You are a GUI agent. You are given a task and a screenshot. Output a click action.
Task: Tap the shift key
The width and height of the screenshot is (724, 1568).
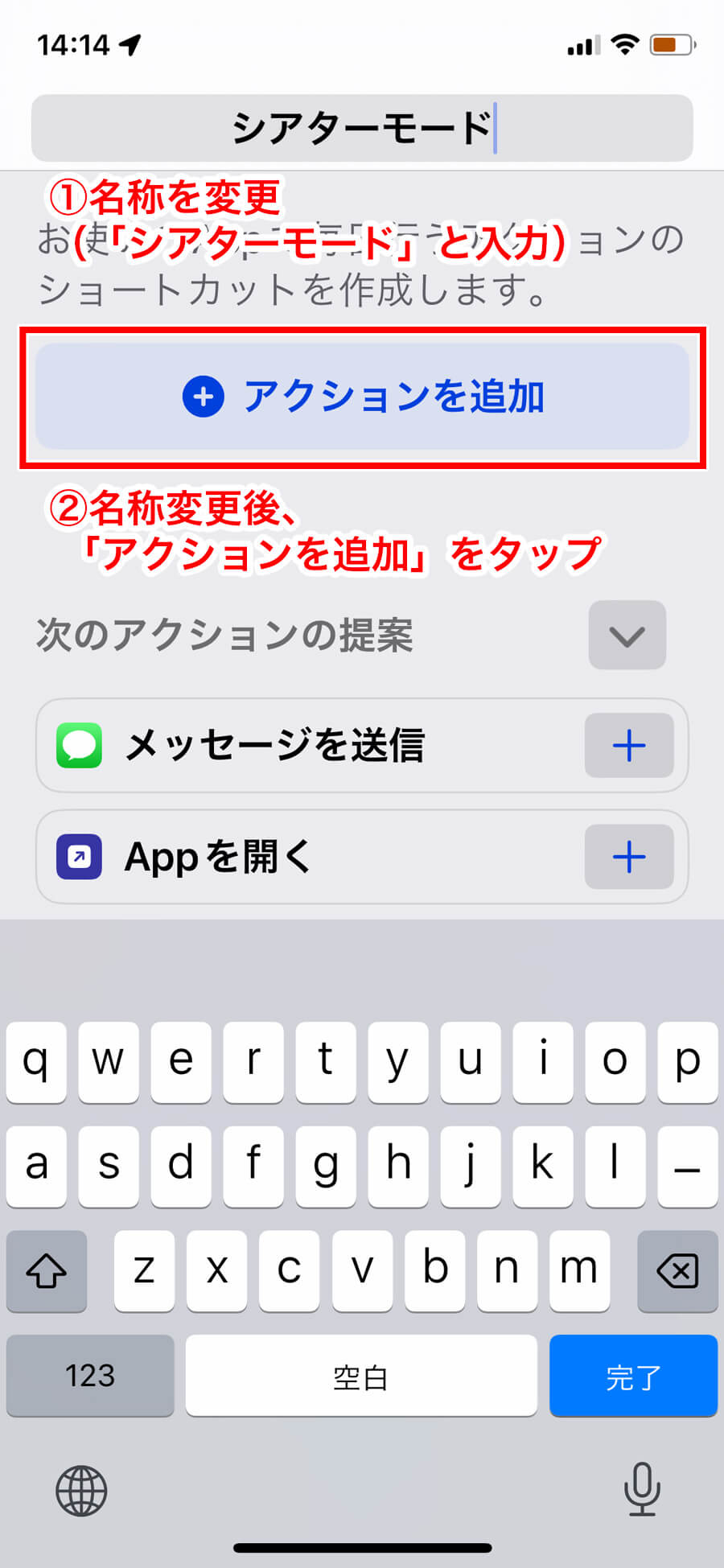tap(47, 1272)
